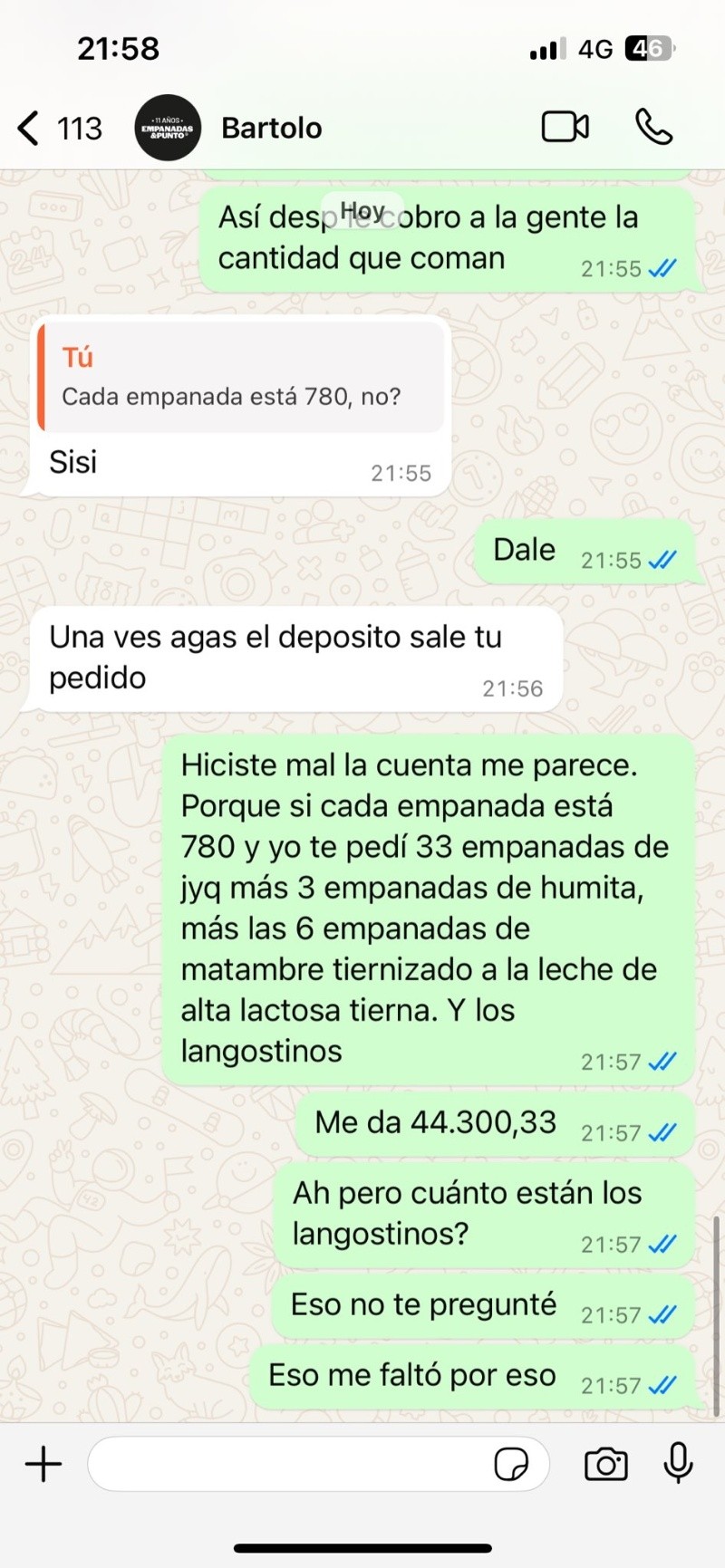The width and height of the screenshot is (725, 1568).
Task: Focus the message text field
Action: (290, 1464)
